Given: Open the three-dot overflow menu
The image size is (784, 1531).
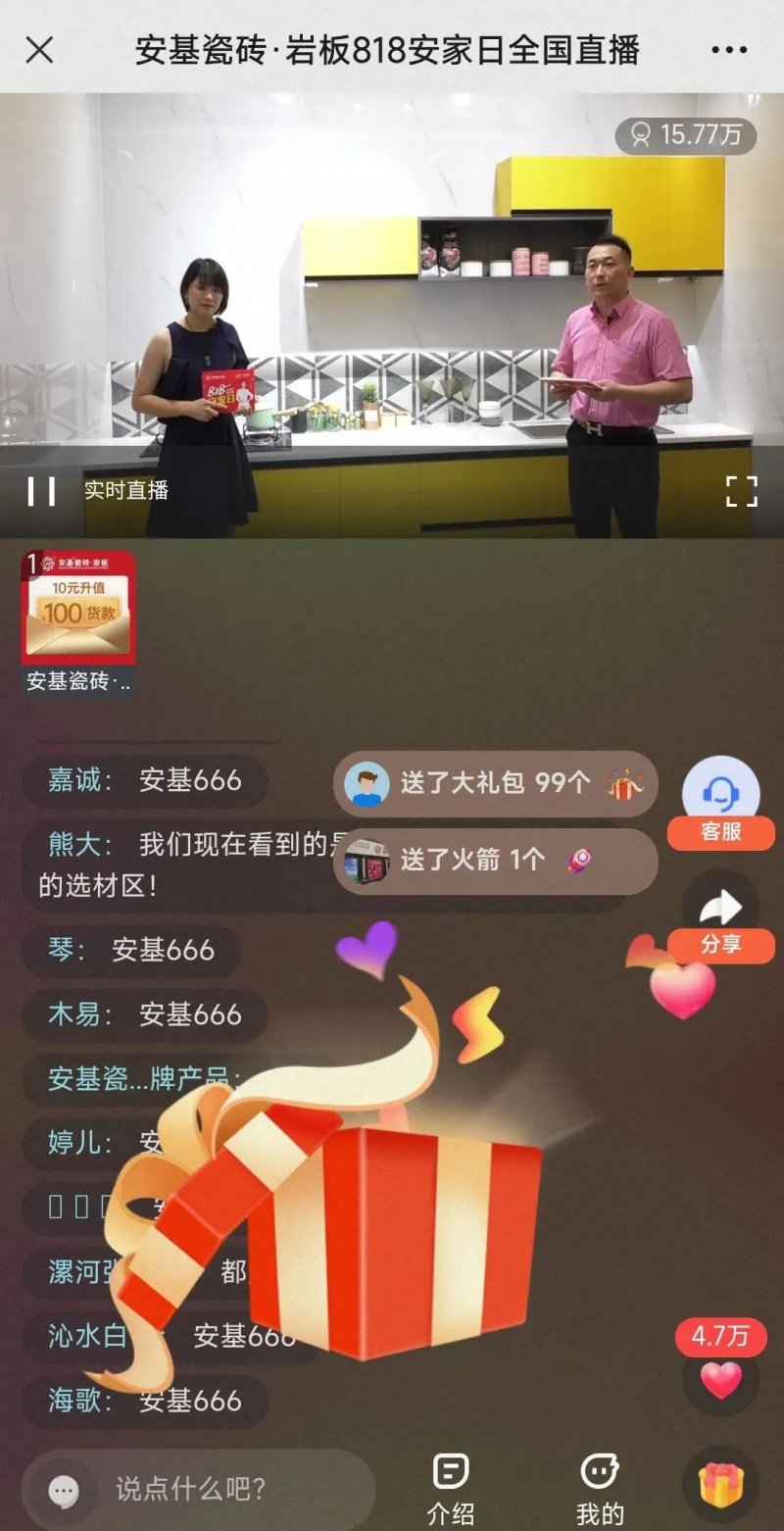Looking at the screenshot, I should [x=728, y=49].
